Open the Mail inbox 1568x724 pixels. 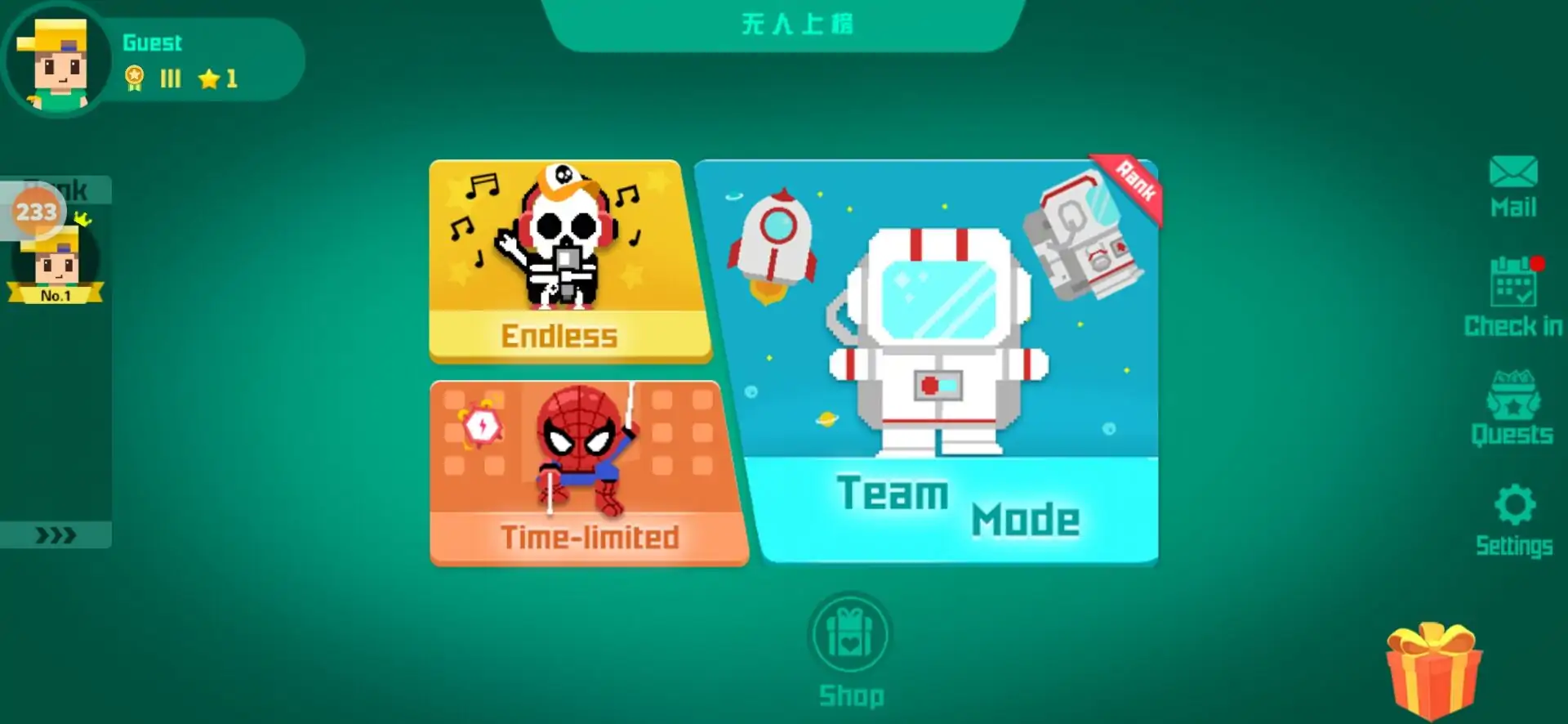pos(1512,186)
